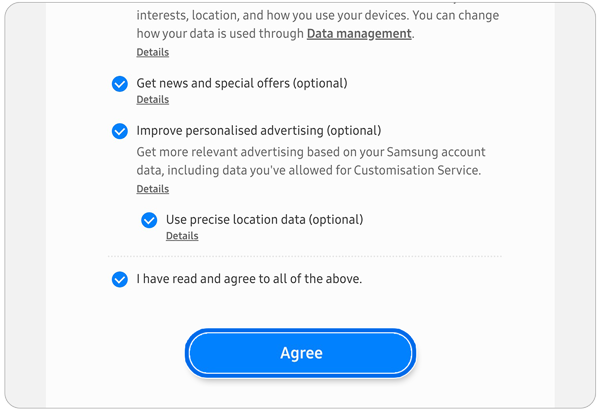Uncheck Get news and special offers

click(x=120, y=84)
